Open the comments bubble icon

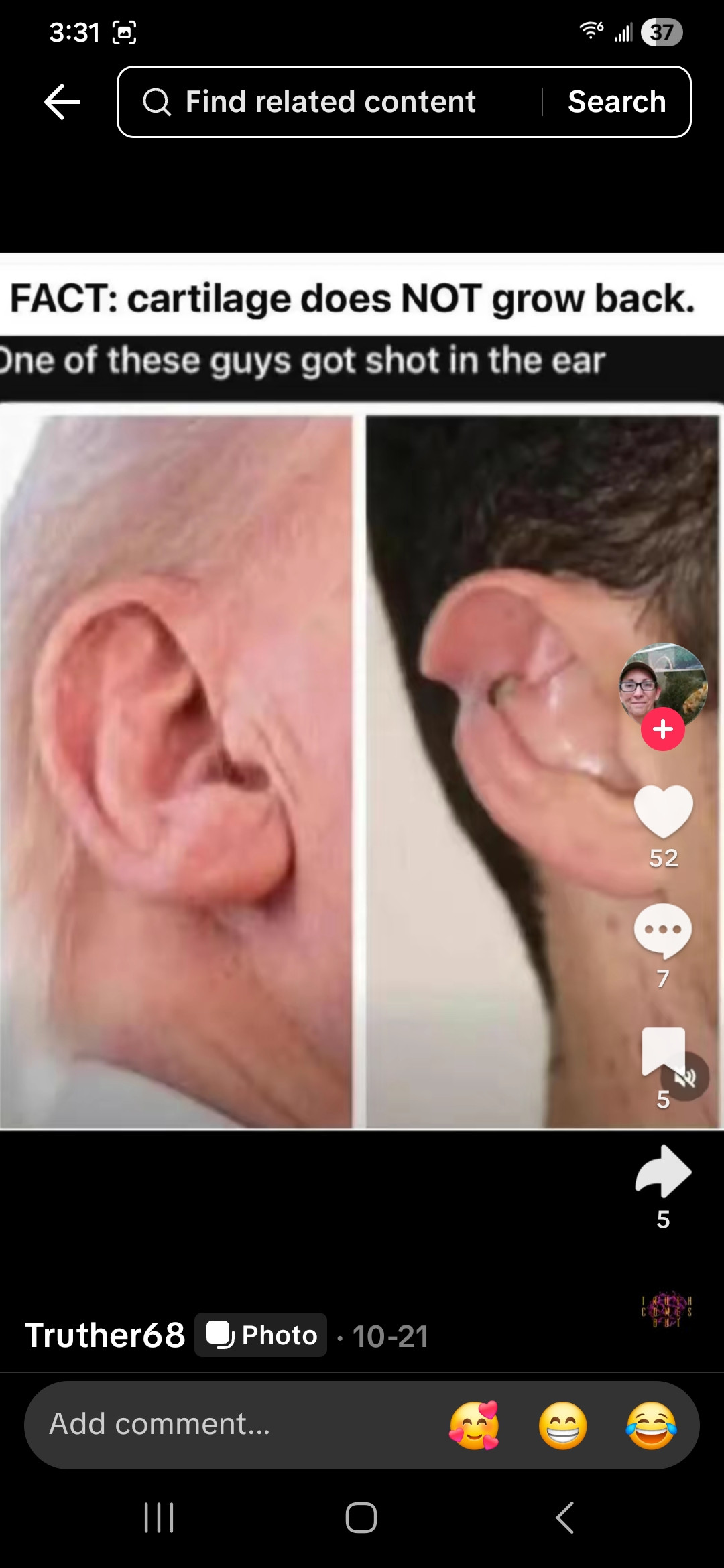point(663,931)
